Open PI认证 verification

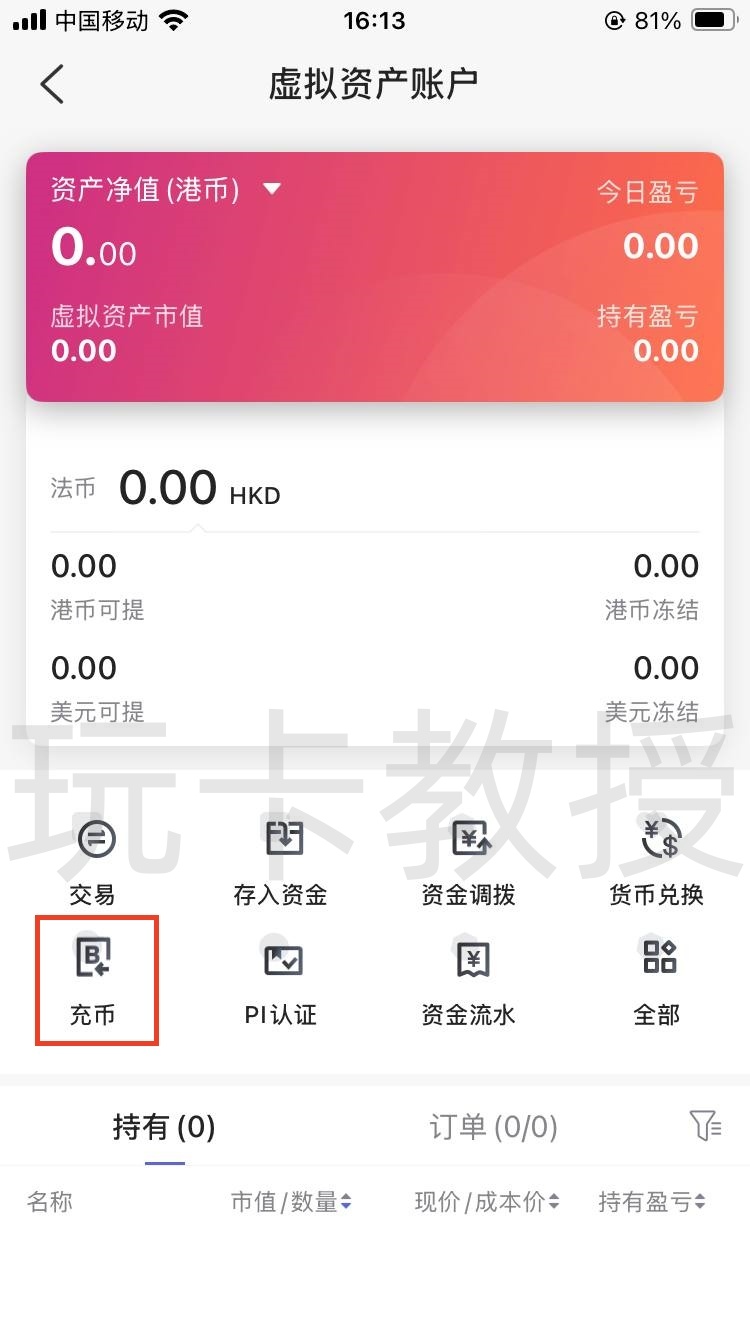pyautogui.click(x=281, y=981)
